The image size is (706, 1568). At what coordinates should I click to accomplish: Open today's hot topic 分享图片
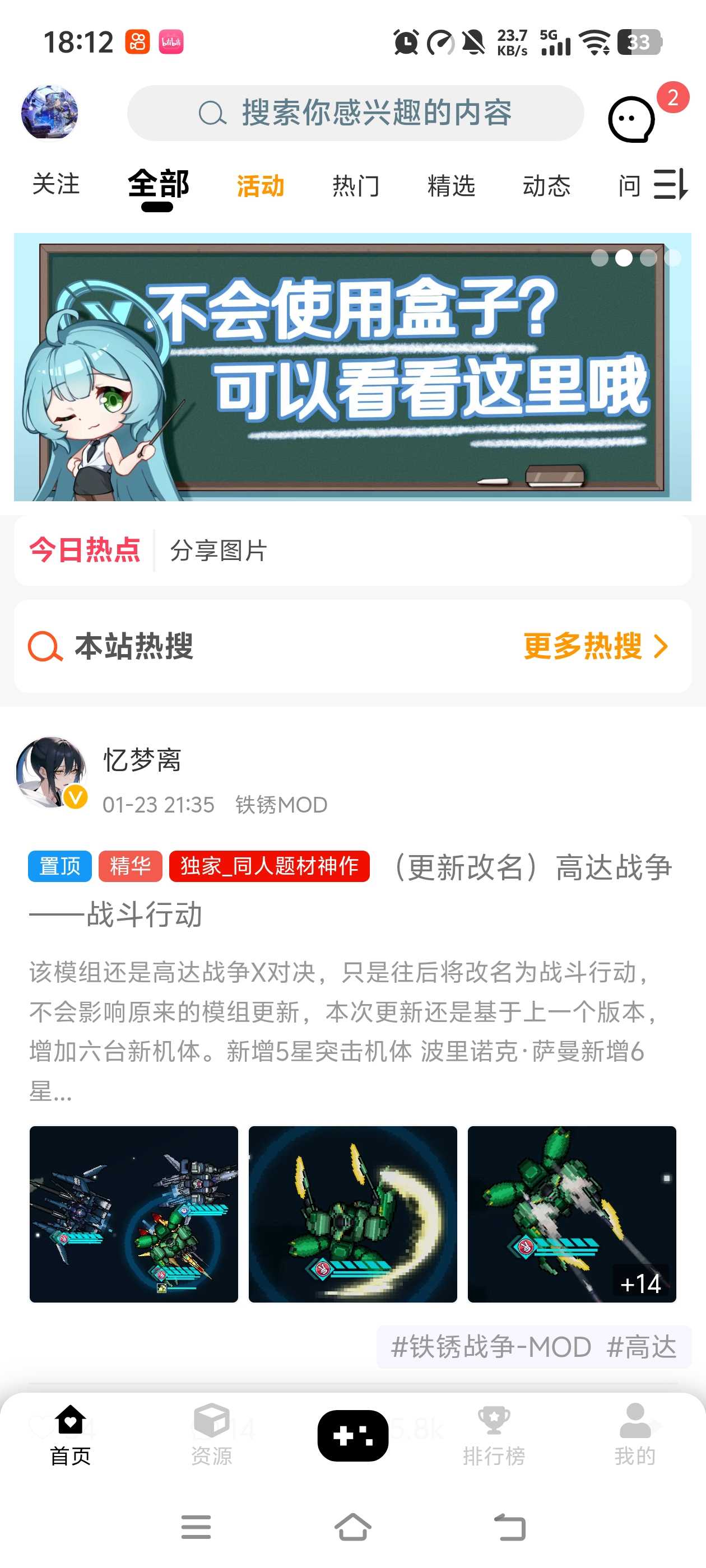pos(219,551)
